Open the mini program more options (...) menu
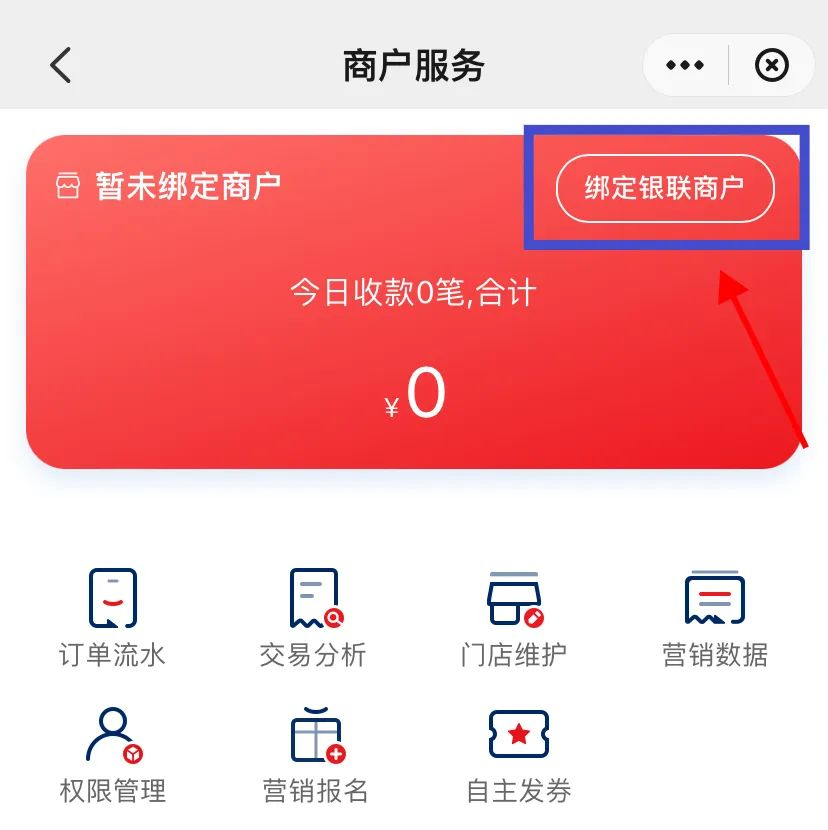The height and width of the screenshot is (830, 828). (683, 64)
